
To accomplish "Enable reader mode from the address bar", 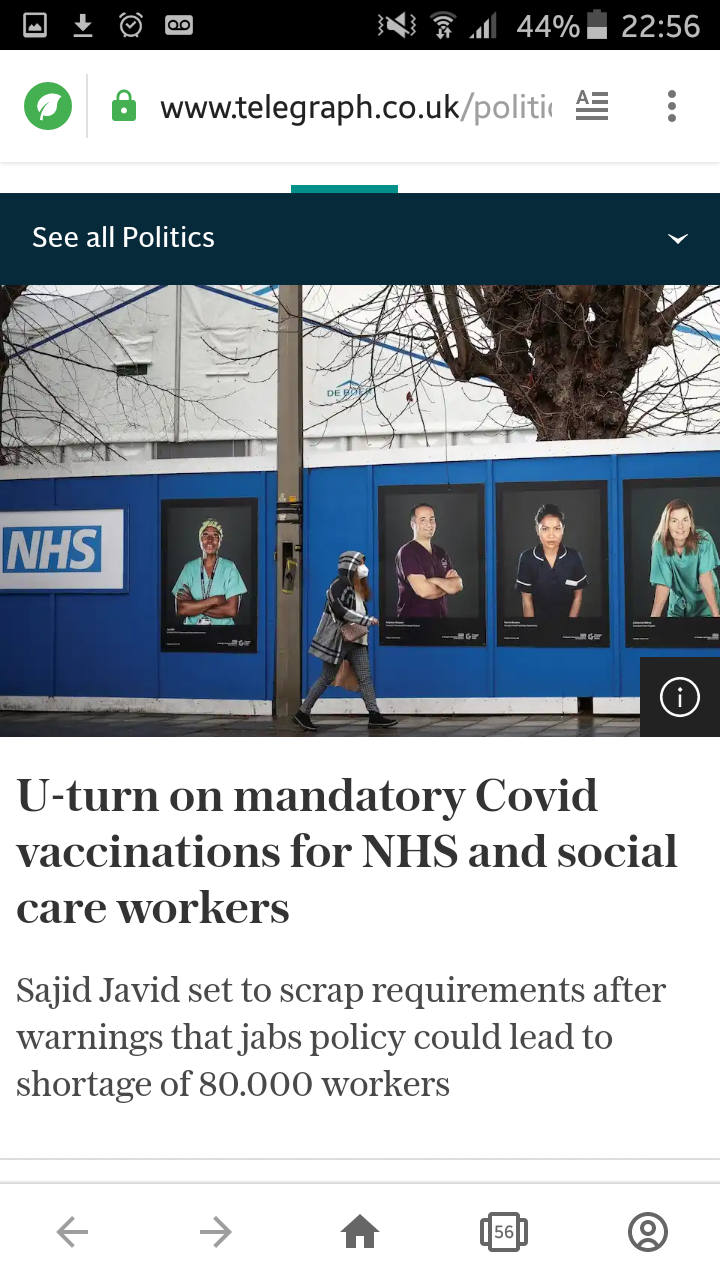I will tap(592, 106).
